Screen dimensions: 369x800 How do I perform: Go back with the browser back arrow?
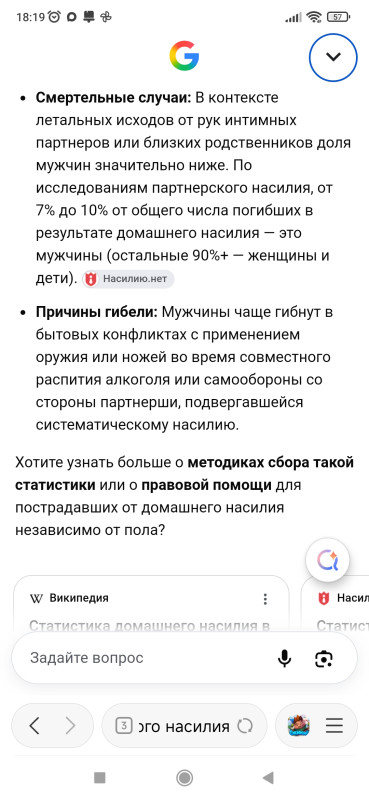[x=34, y=726]
